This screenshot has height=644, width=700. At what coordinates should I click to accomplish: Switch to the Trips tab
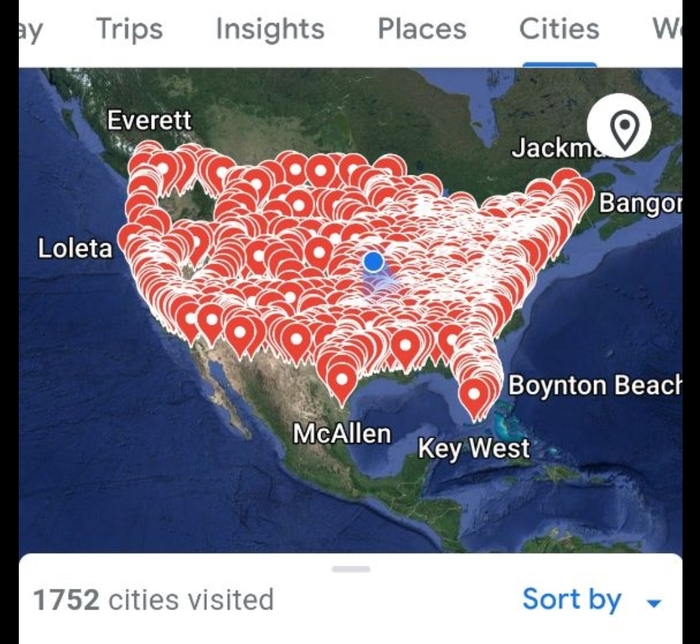(129, 30)
